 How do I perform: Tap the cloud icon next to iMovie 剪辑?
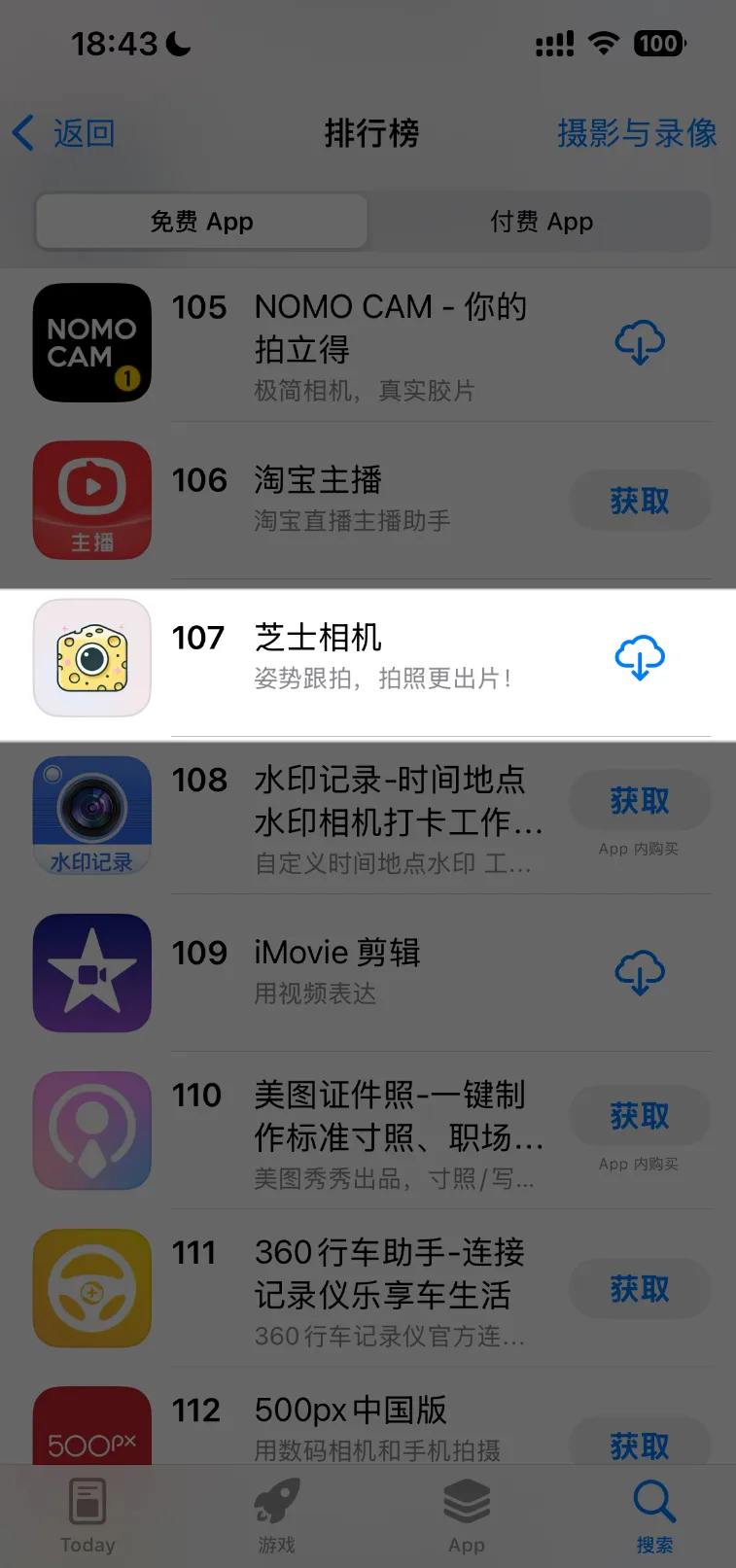point(639,972)
